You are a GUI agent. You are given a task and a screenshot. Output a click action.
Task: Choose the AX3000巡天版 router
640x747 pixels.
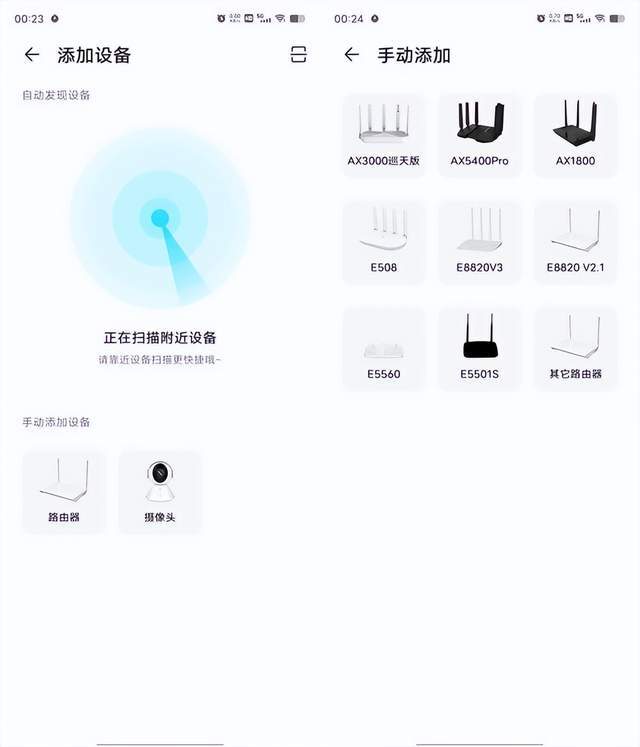[x=384, y=135]
